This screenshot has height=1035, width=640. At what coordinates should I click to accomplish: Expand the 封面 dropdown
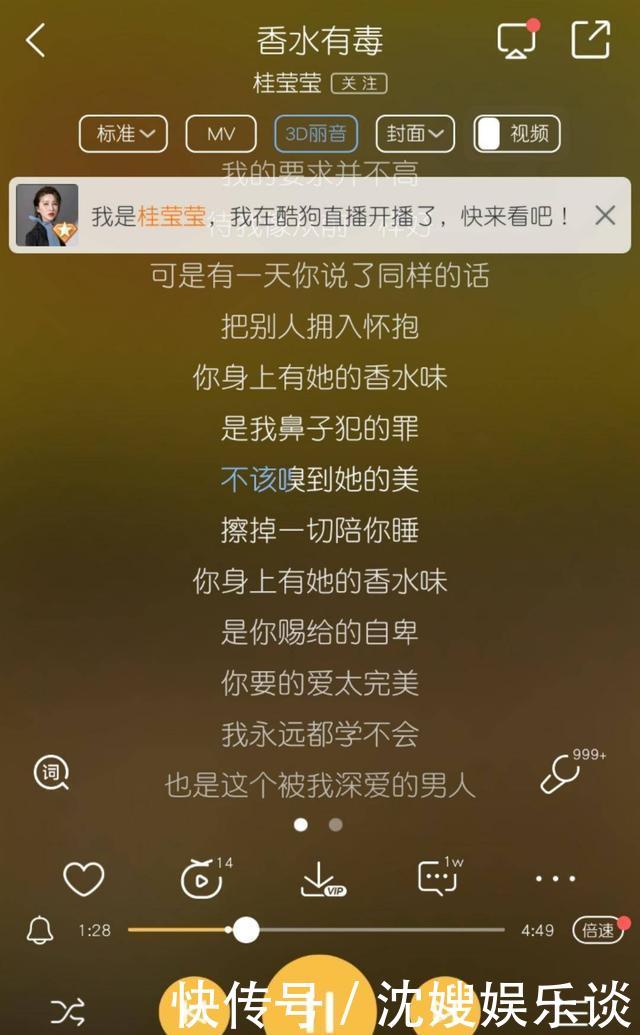pyautogui.click(x=415, y=134)
